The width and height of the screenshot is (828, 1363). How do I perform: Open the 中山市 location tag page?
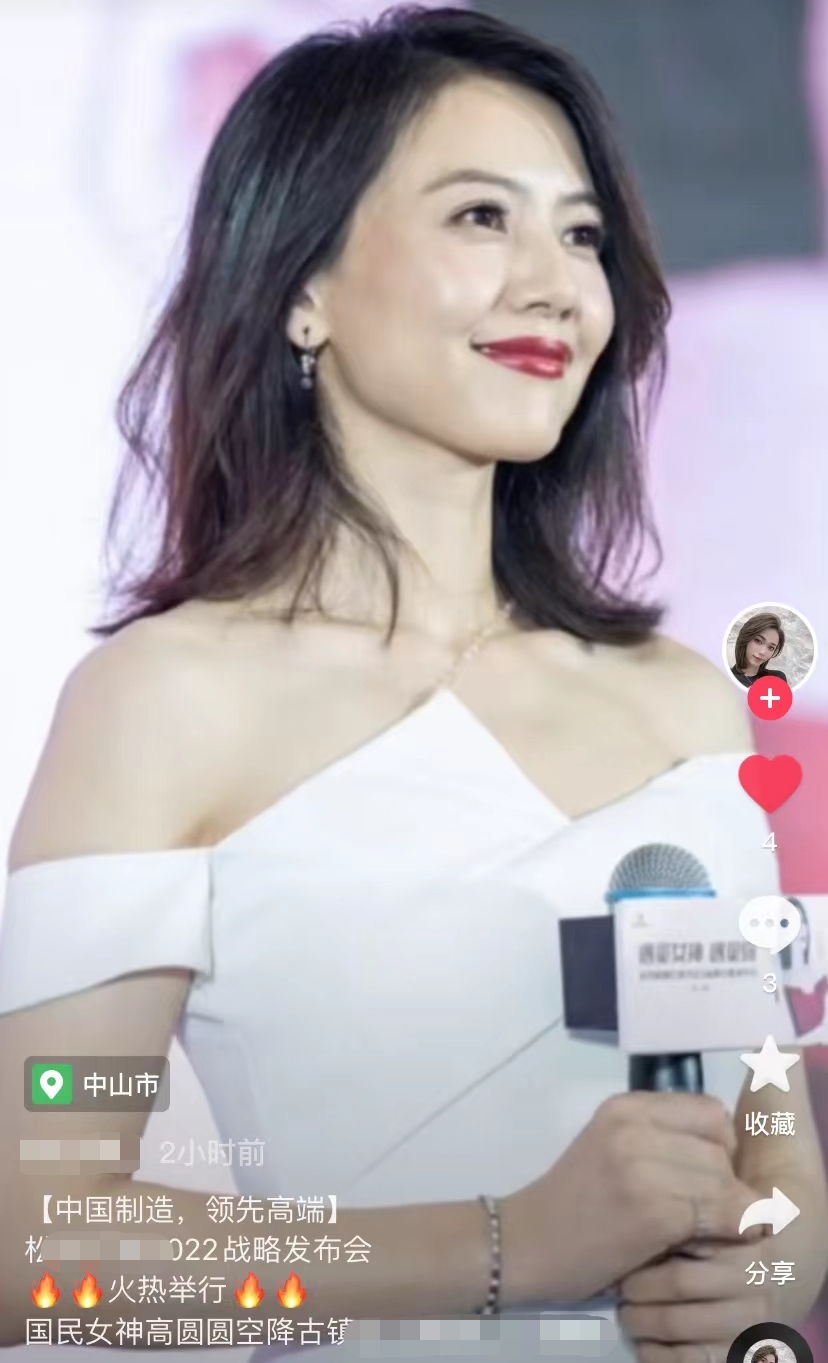(x=95, y=1084)
